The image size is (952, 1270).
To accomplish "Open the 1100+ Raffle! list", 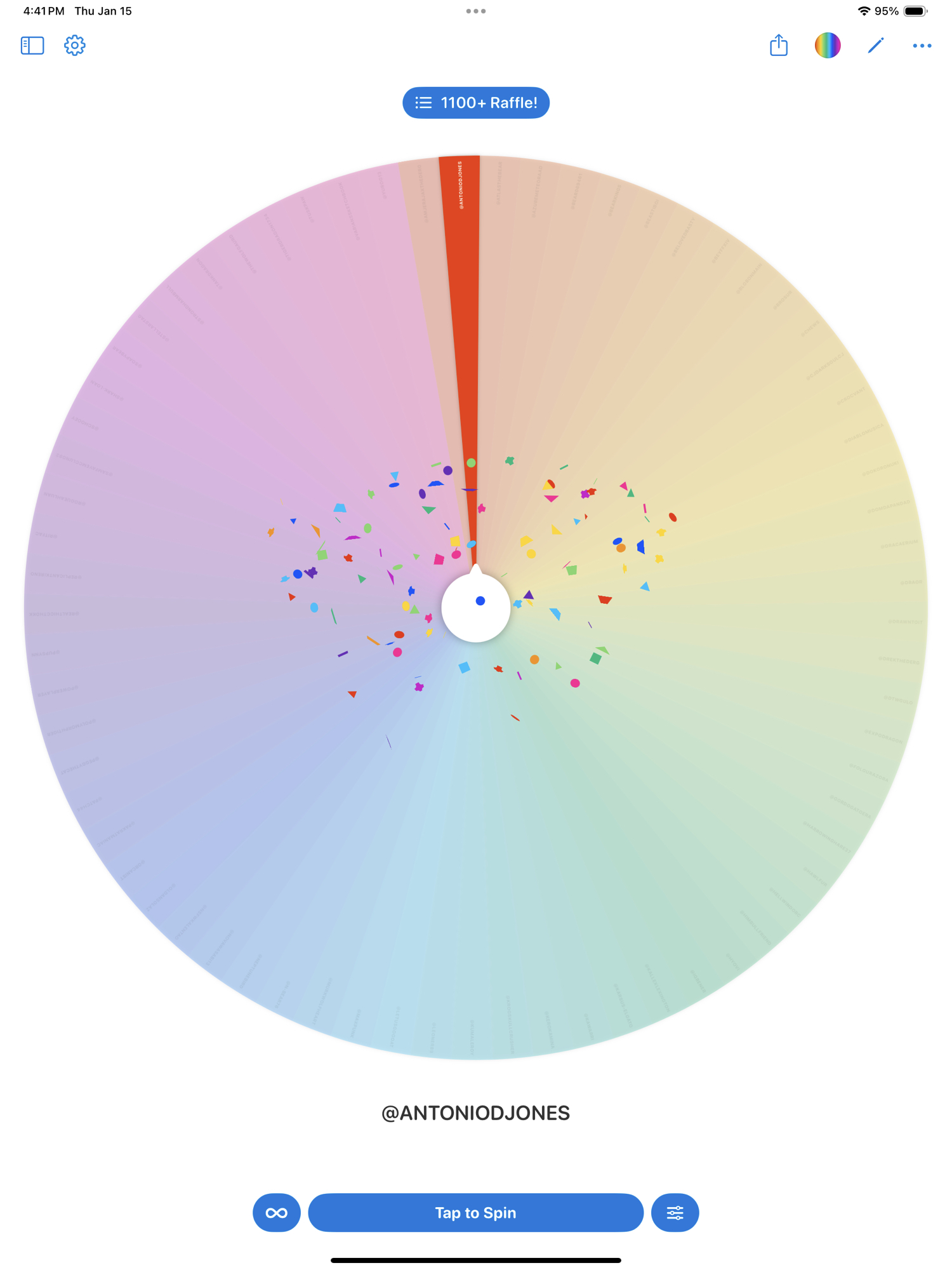I will (476, 103).
